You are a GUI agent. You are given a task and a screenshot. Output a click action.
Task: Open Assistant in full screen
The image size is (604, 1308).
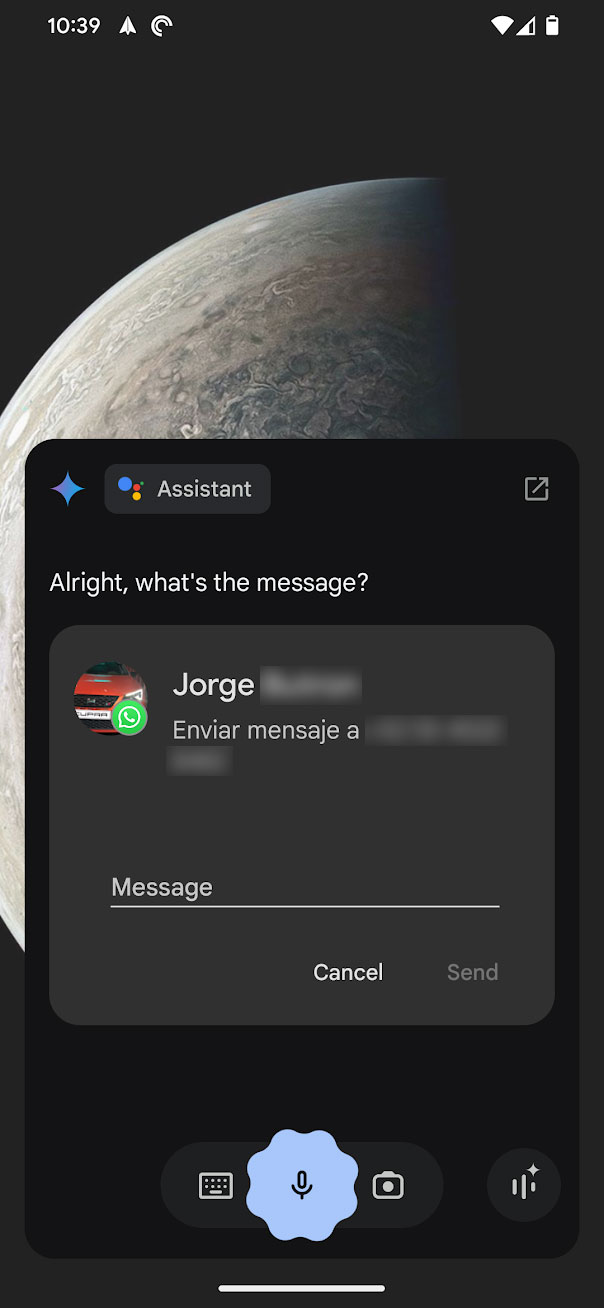[x=536, y=489]
